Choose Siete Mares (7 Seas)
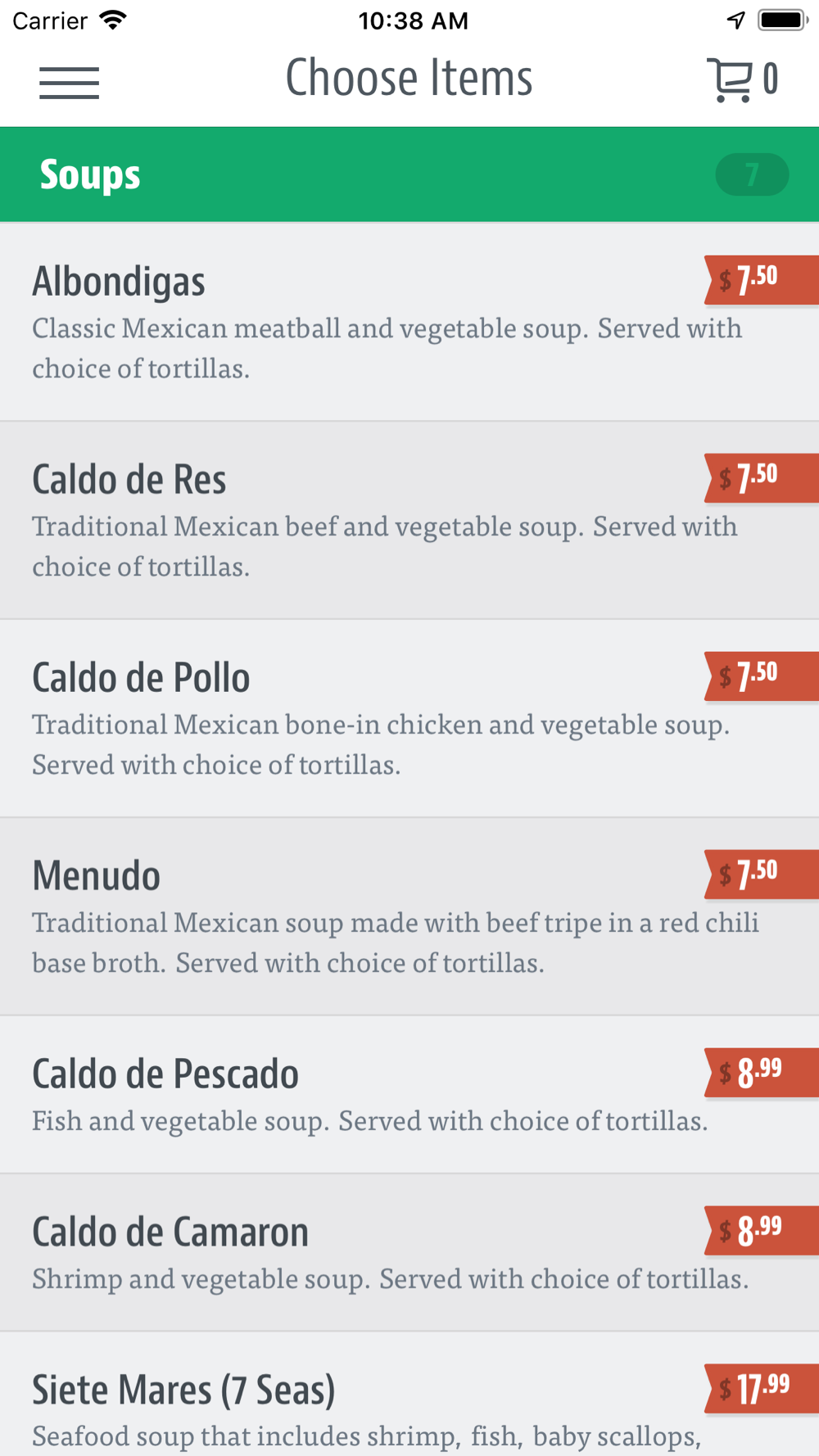819x1456 pixels. 409,1395
